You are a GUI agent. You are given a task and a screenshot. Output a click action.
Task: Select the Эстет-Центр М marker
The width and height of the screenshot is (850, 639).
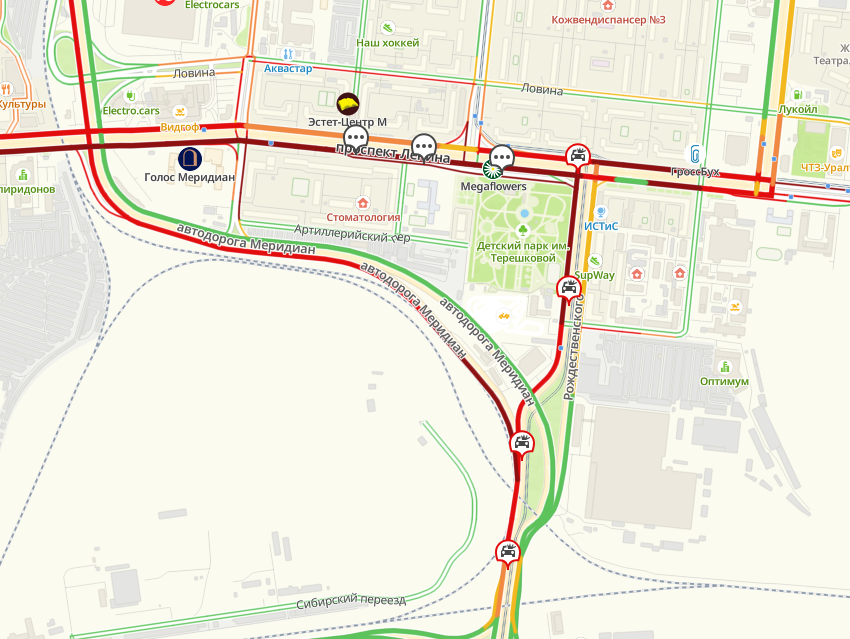point(347,102)
